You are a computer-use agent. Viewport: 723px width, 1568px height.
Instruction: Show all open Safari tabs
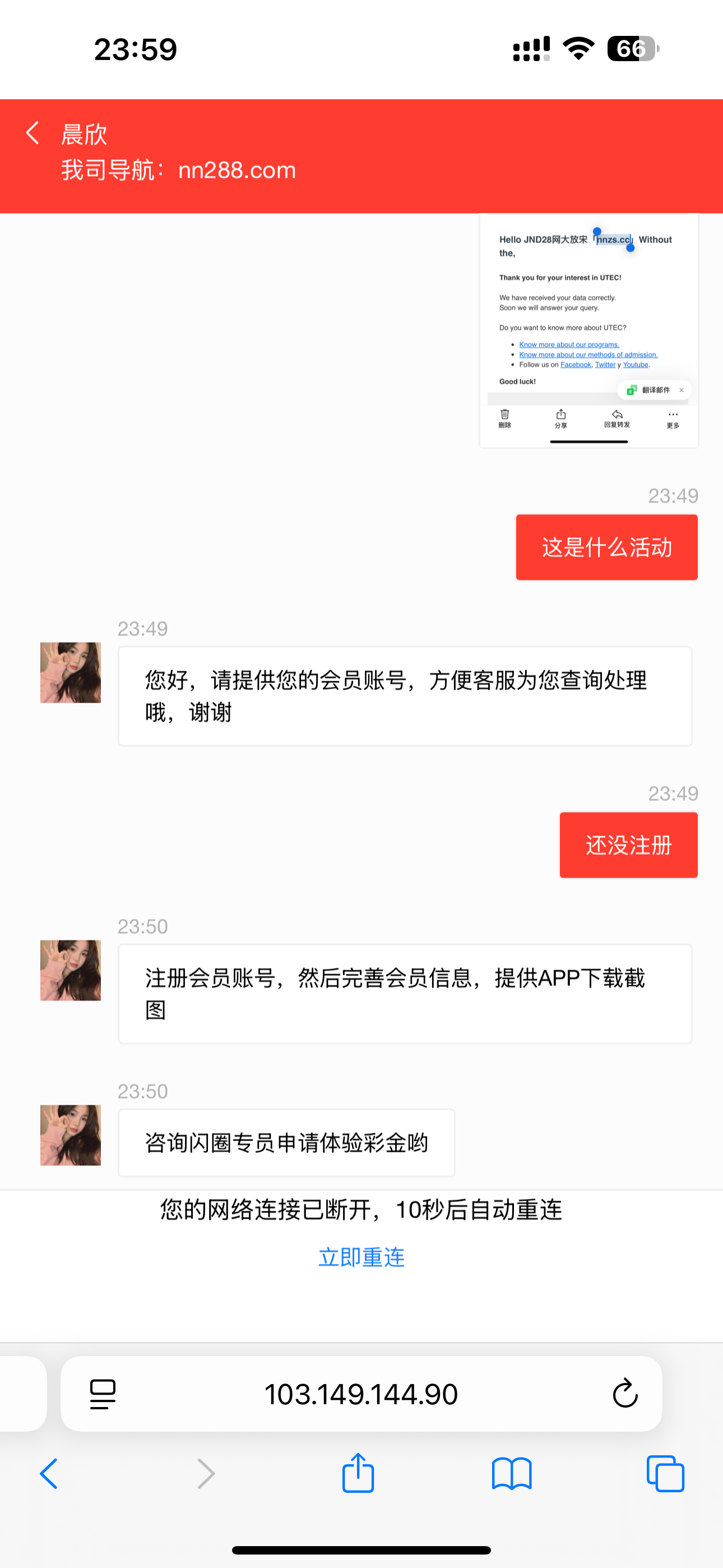coord(665,1474)
